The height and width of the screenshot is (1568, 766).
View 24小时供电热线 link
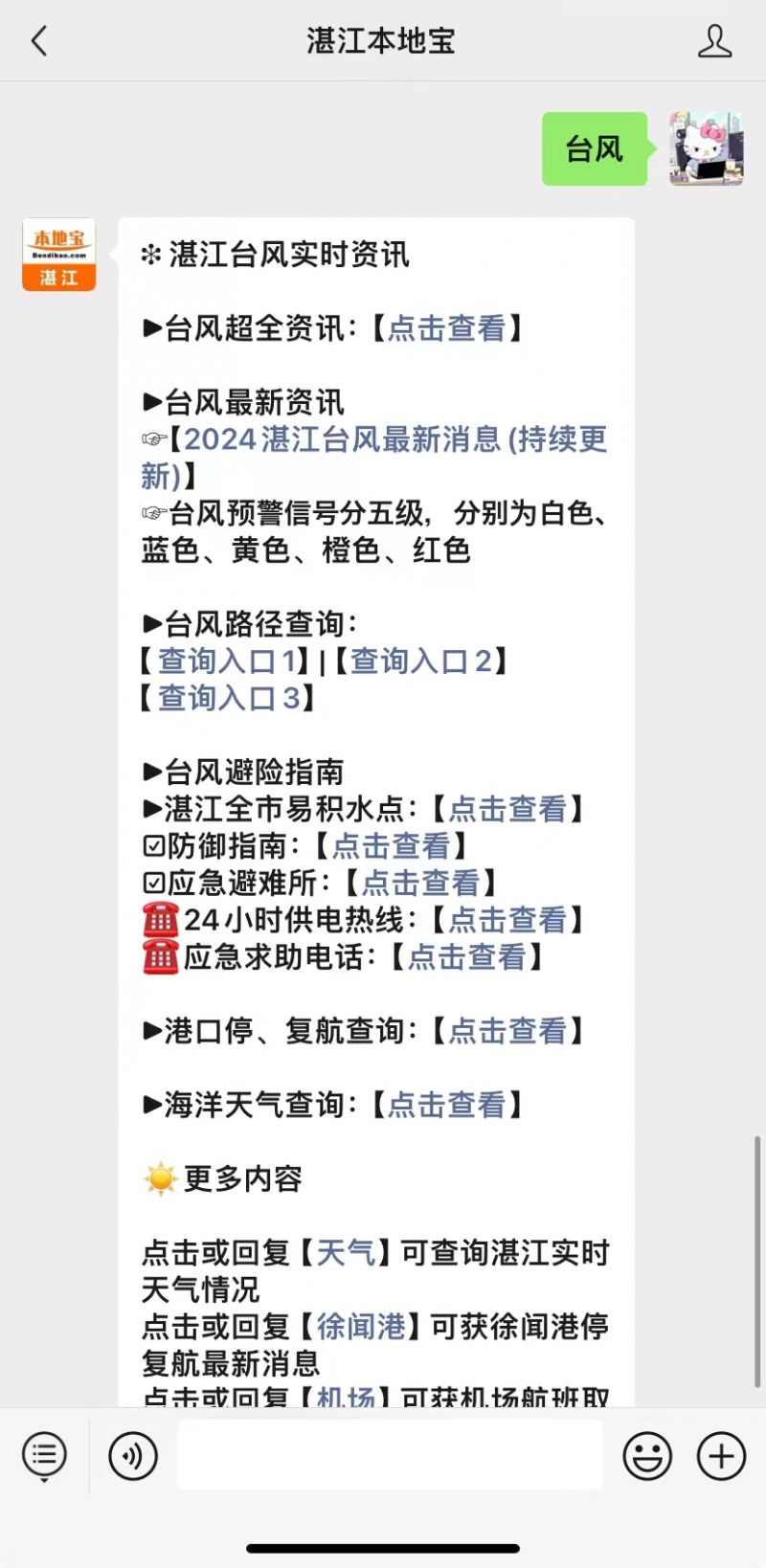point(507,920)
